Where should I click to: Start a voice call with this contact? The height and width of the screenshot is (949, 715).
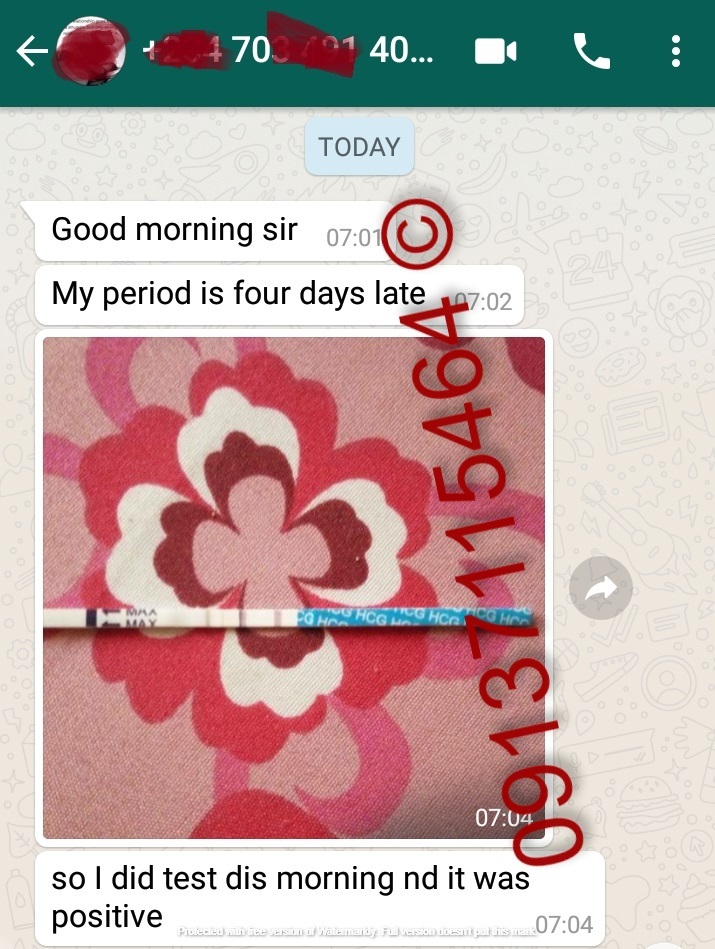(590, 51)
